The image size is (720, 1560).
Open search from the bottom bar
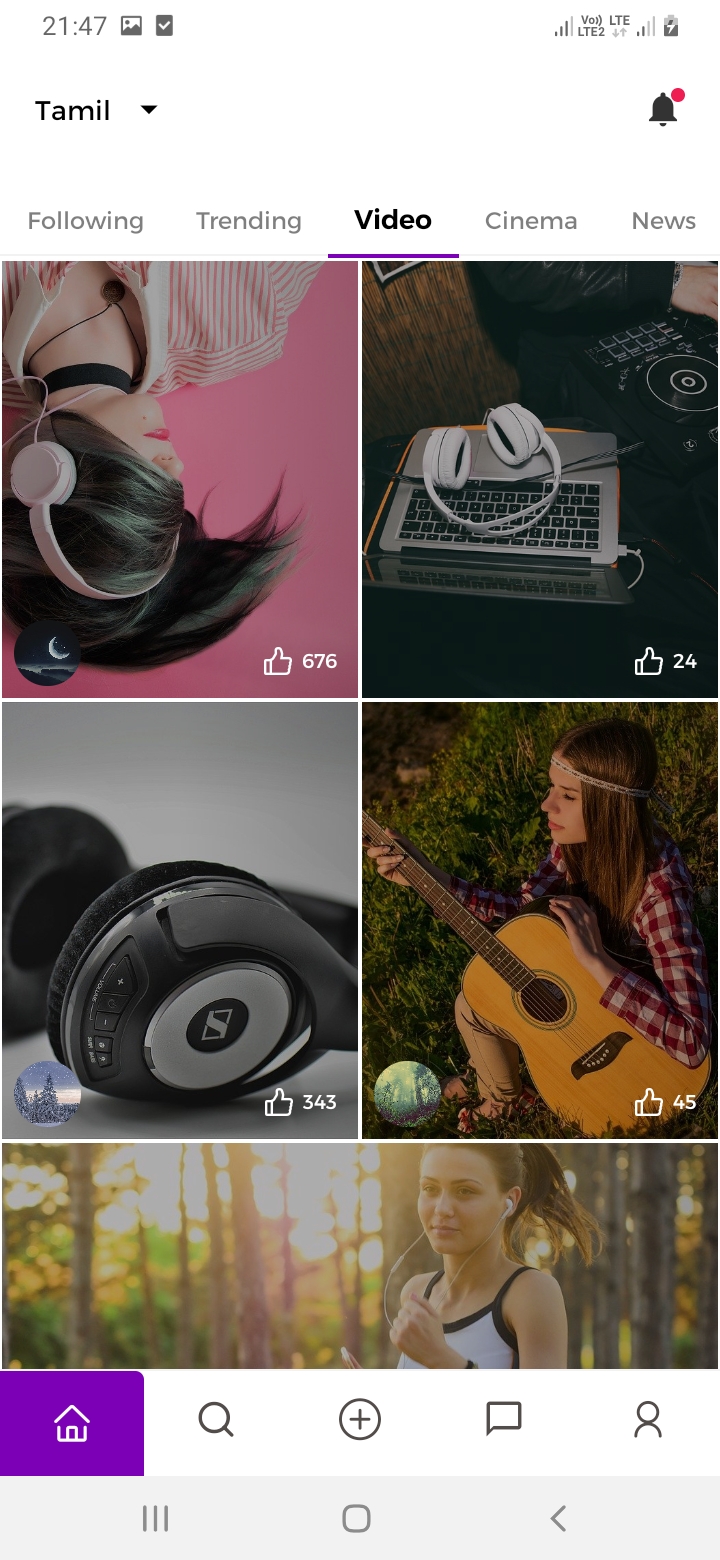pos(216,1419)
